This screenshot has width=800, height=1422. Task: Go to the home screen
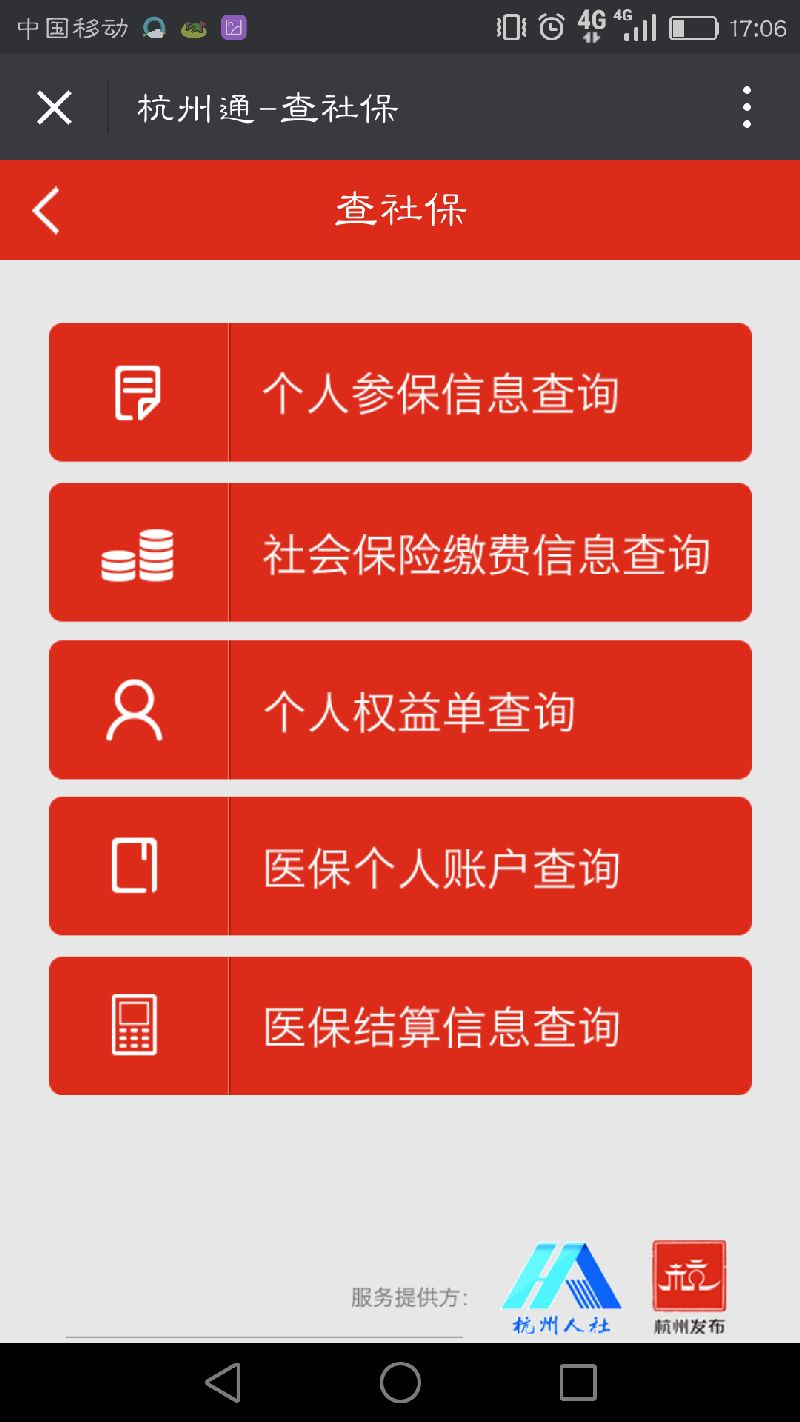tap(400, 1382)
